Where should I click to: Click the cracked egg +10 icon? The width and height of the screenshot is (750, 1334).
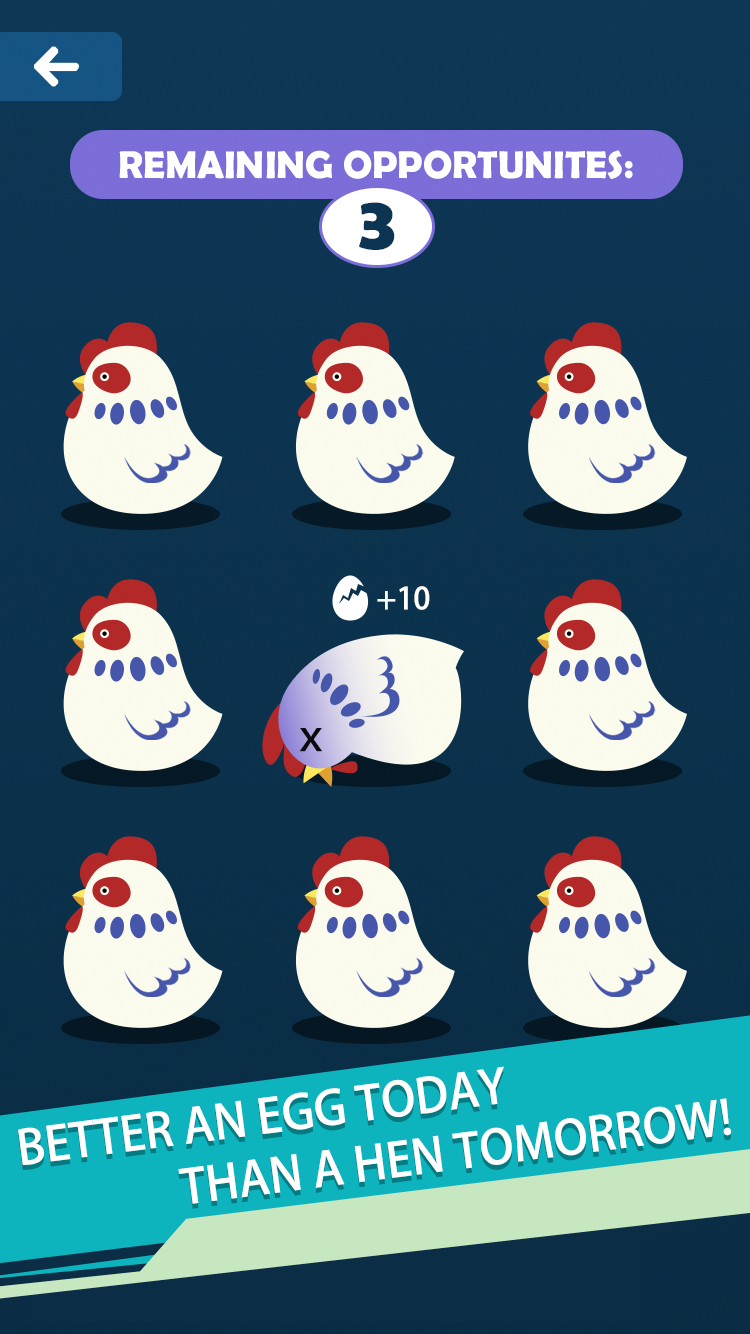point(352,597)
